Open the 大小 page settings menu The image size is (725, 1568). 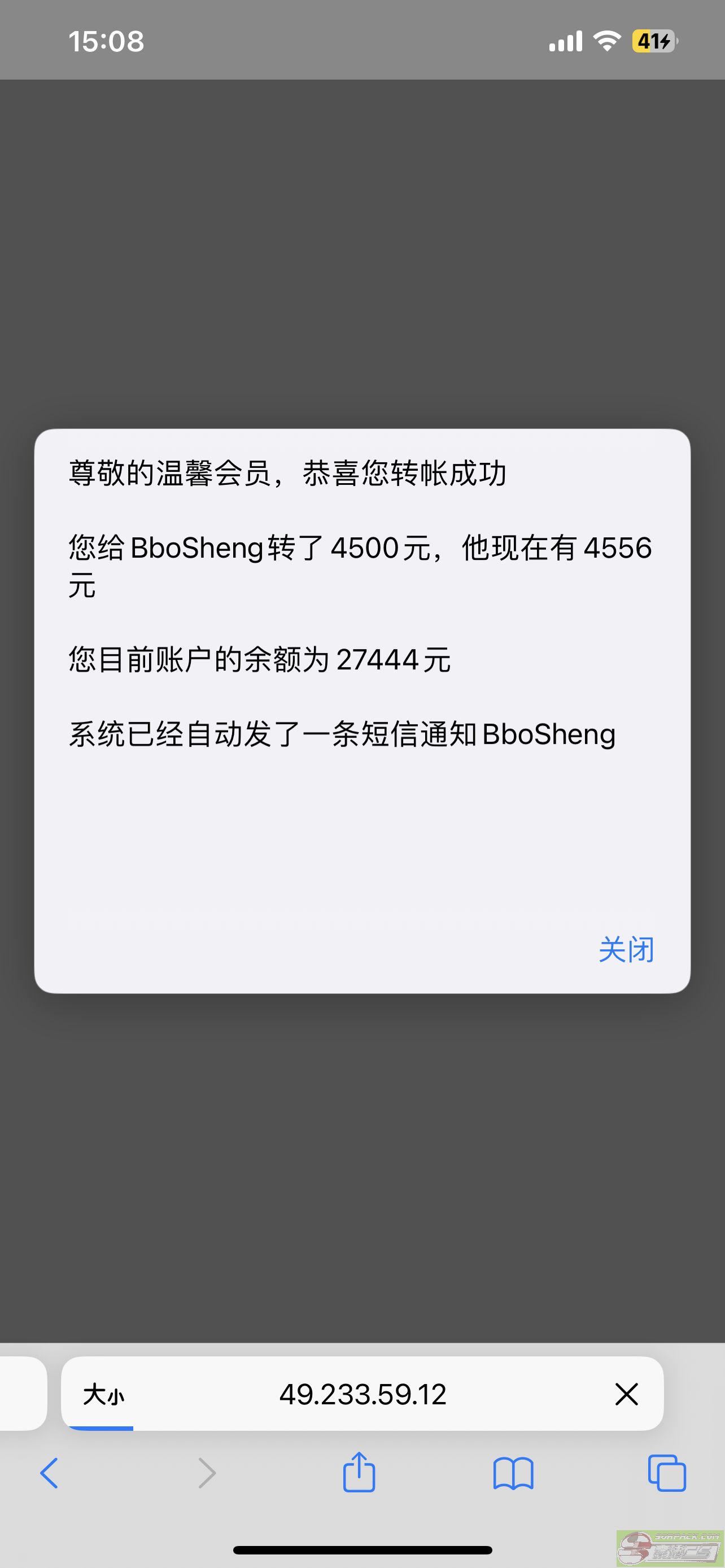(x=103, y=1395)
